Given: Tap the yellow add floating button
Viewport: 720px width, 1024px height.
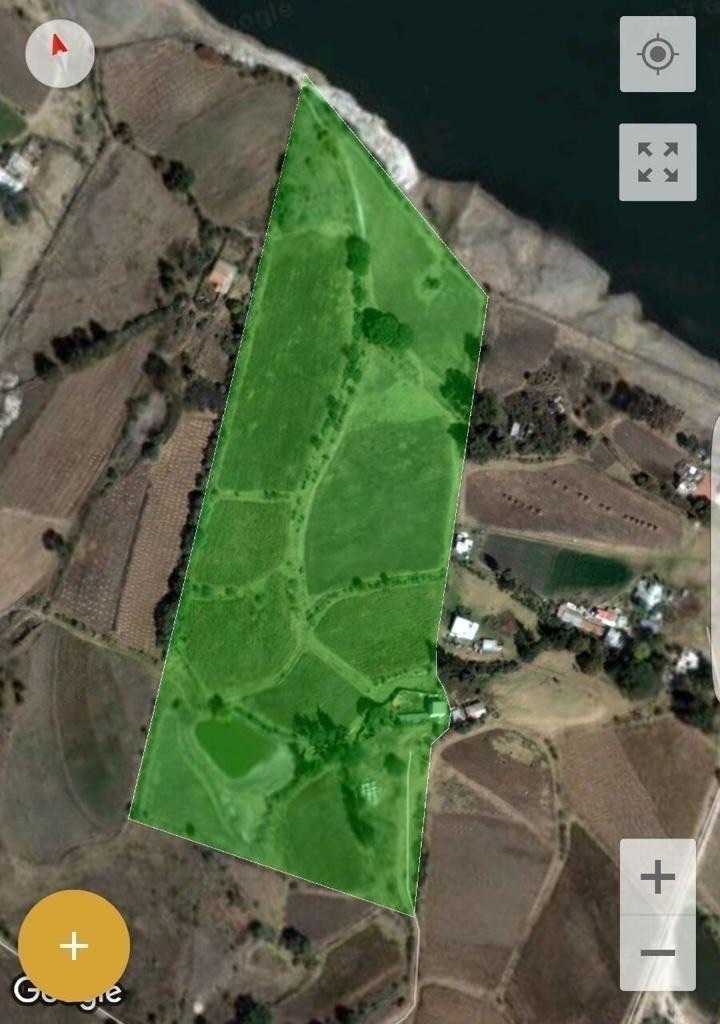Looking at the screenshot, I should point(74,946).
